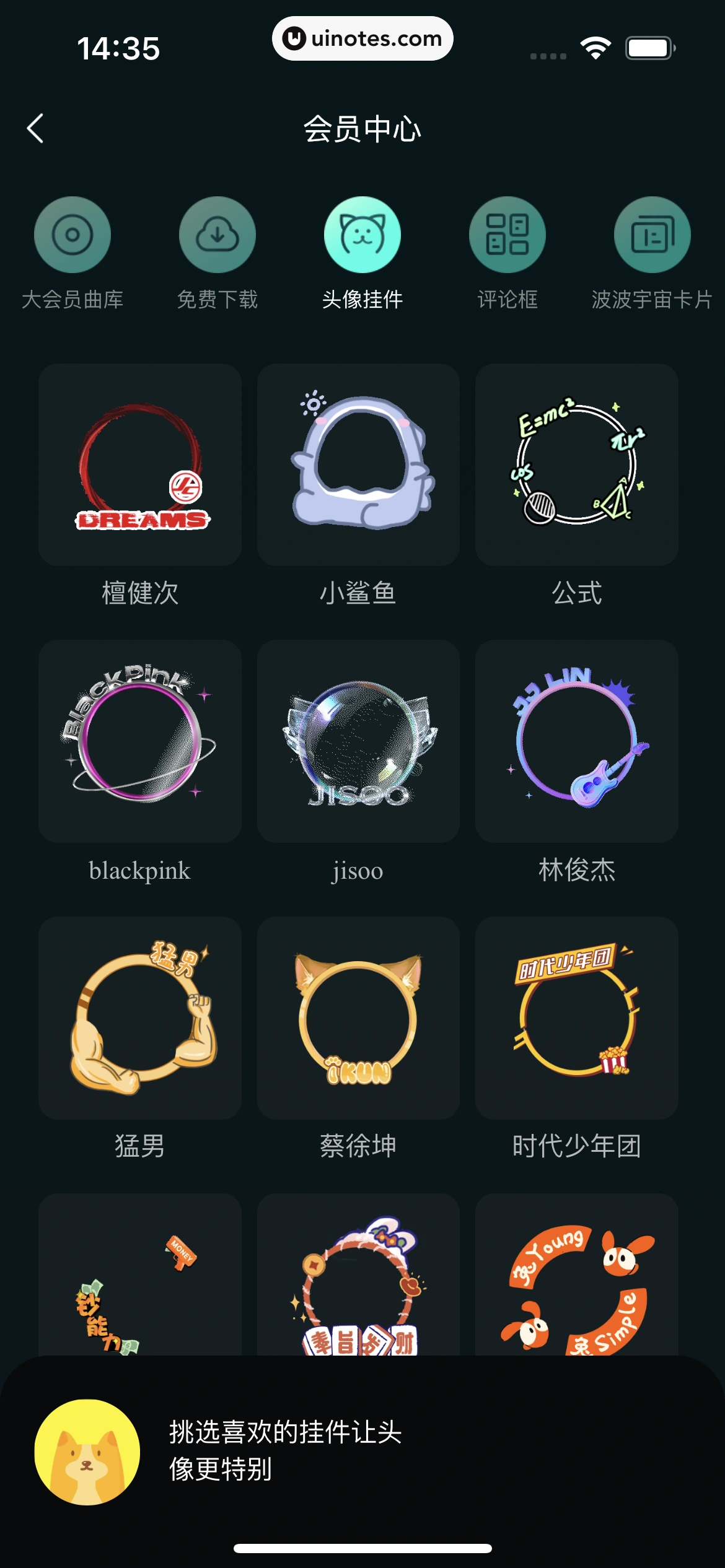
Task: Open the uinotes.com pill at top
Action: click(x=362, y=38)
